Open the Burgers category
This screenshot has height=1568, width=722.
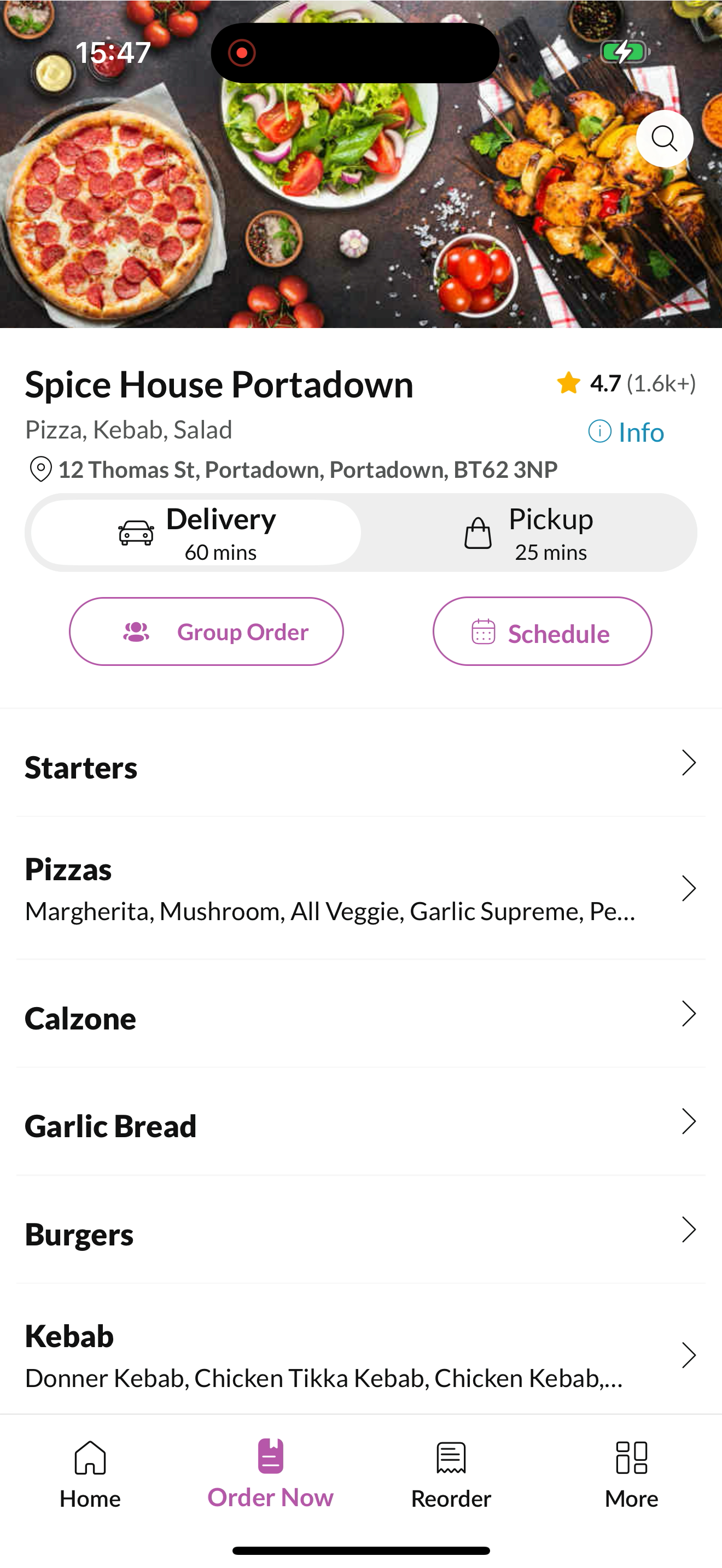coord(361,1230)
